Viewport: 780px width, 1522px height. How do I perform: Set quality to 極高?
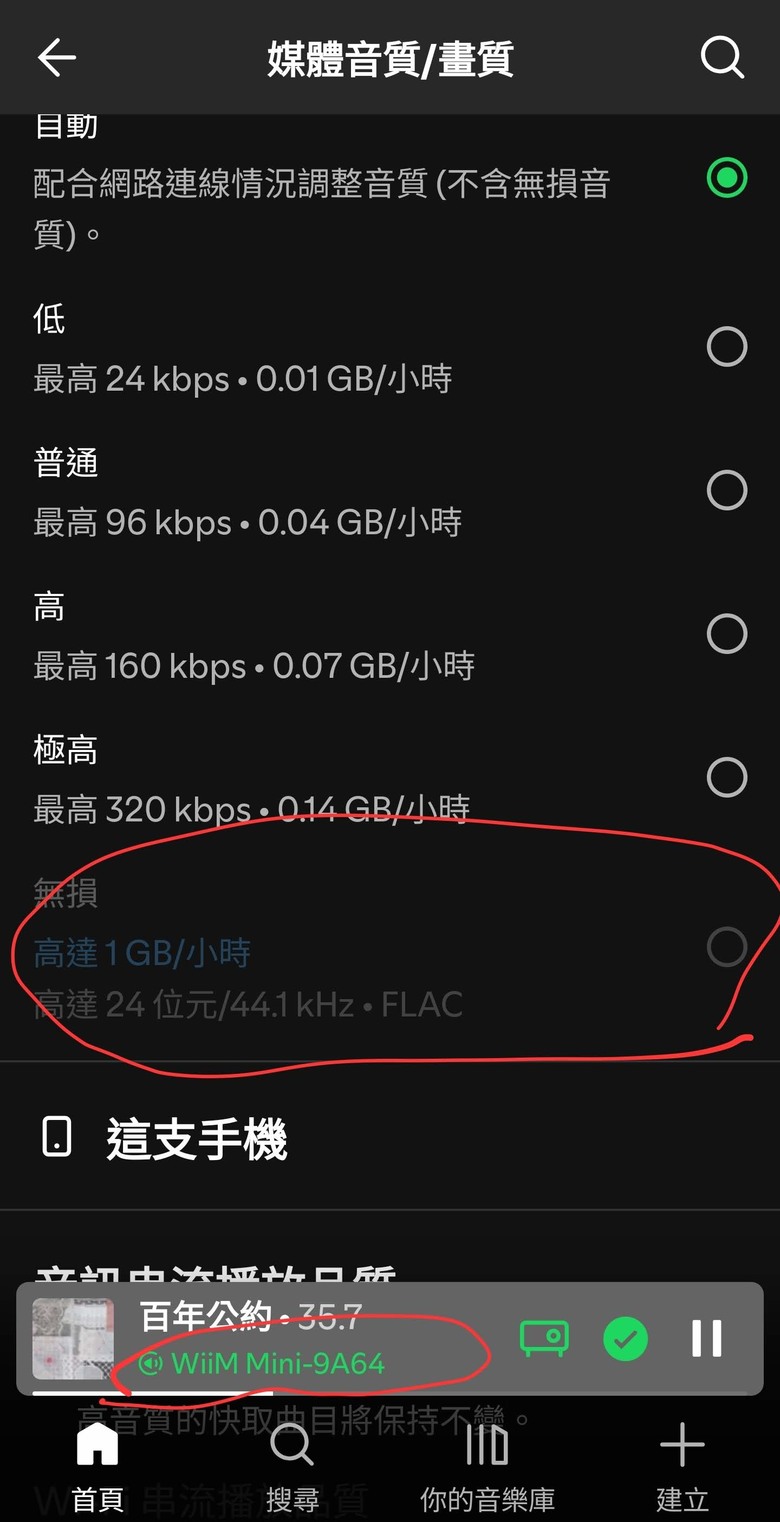point(726,777)
